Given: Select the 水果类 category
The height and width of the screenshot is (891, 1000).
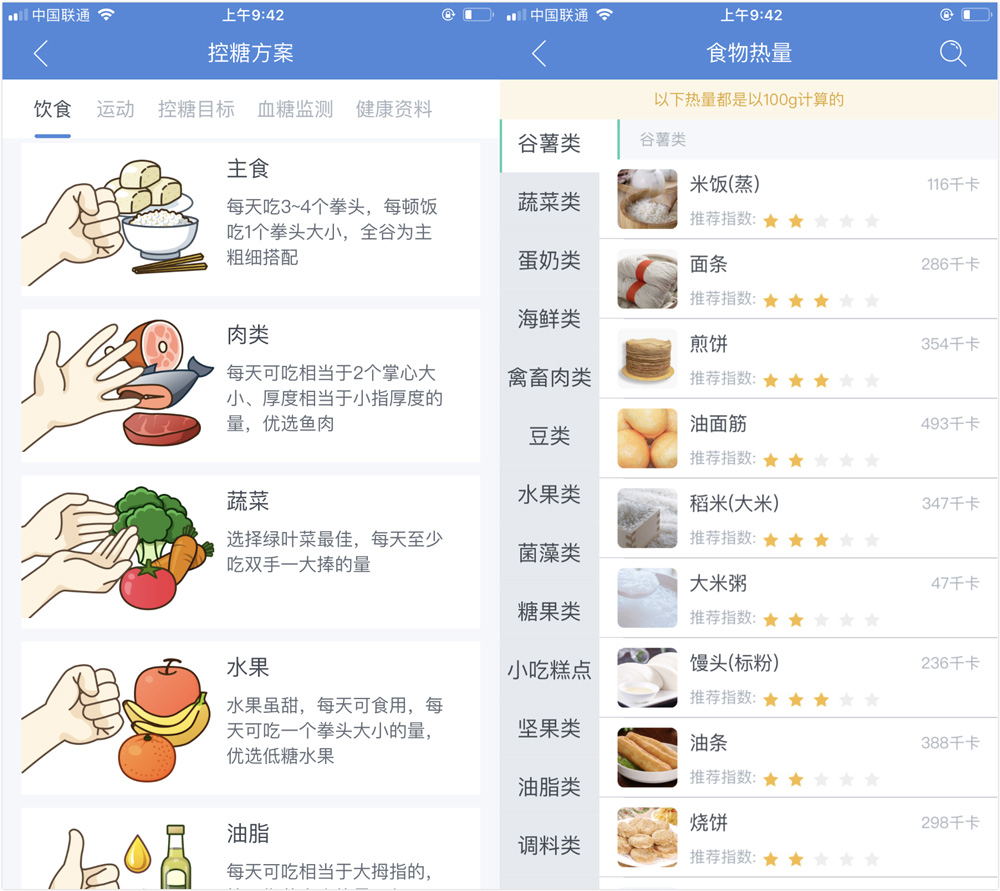Looking at the screenshot, I should click(549, 495).
